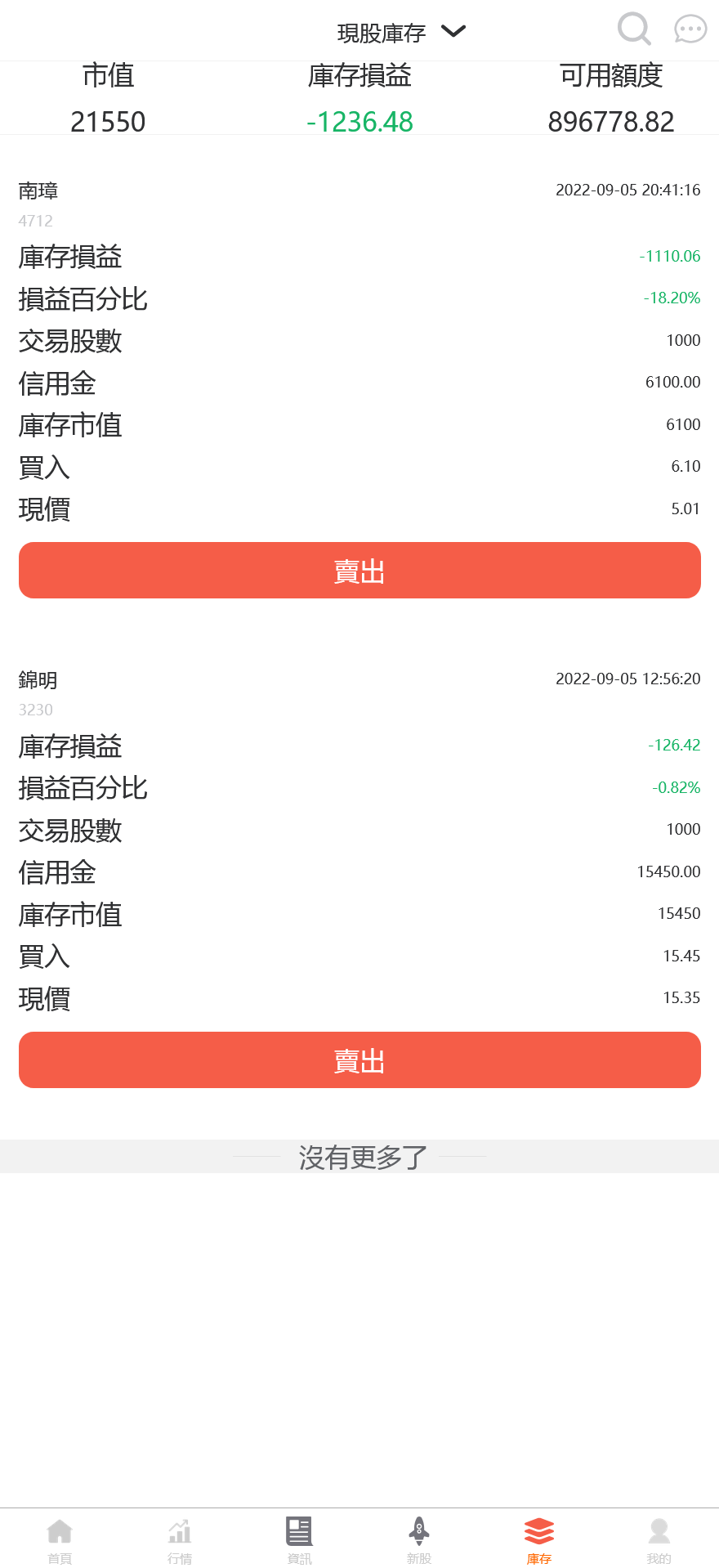This screenshot has width=719, height=1568.
Task: Click the 沒有更多了 no more data divider
Action: tap(359, 1158)
